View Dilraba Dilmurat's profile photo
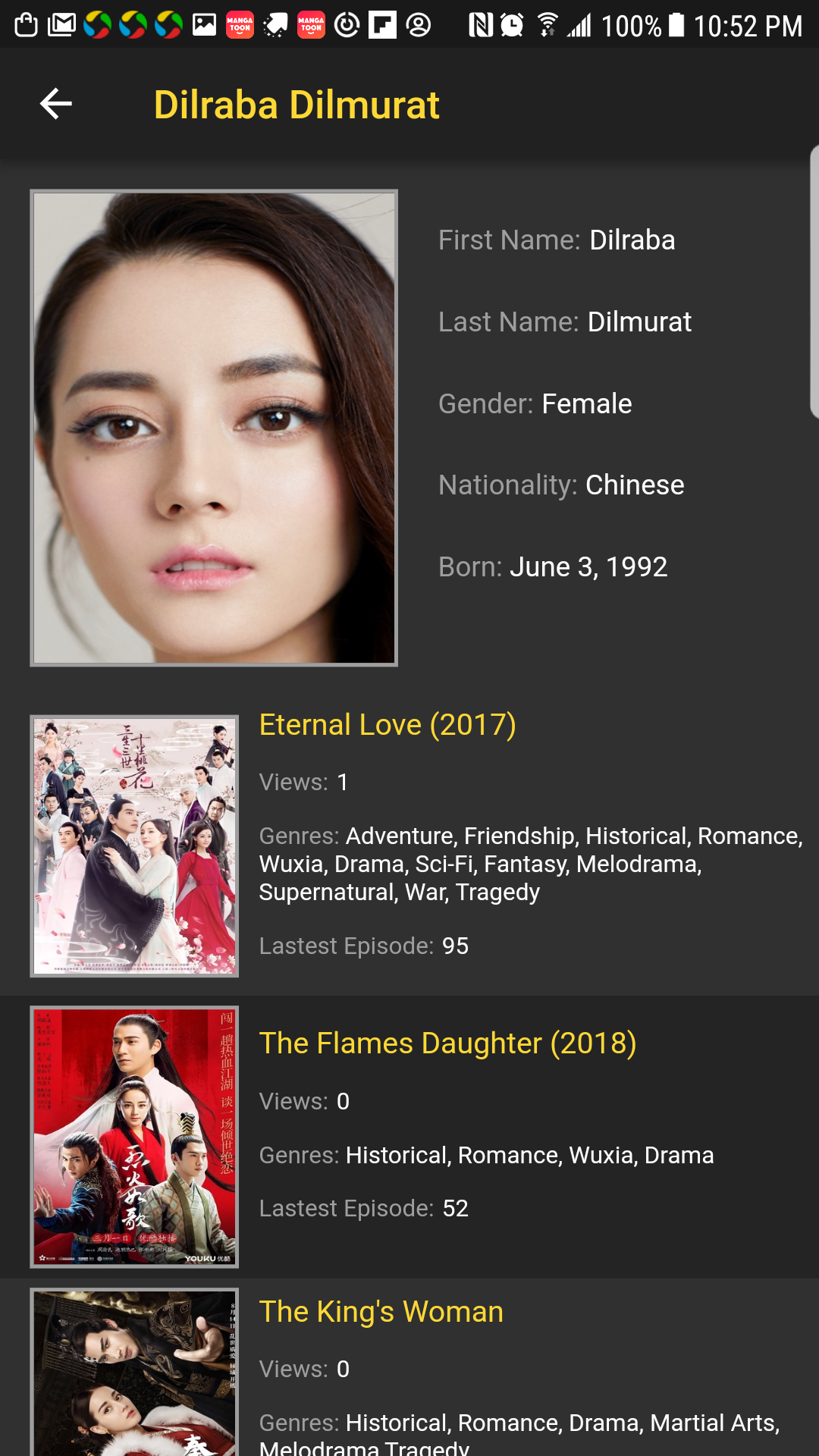 coord(213,428)
